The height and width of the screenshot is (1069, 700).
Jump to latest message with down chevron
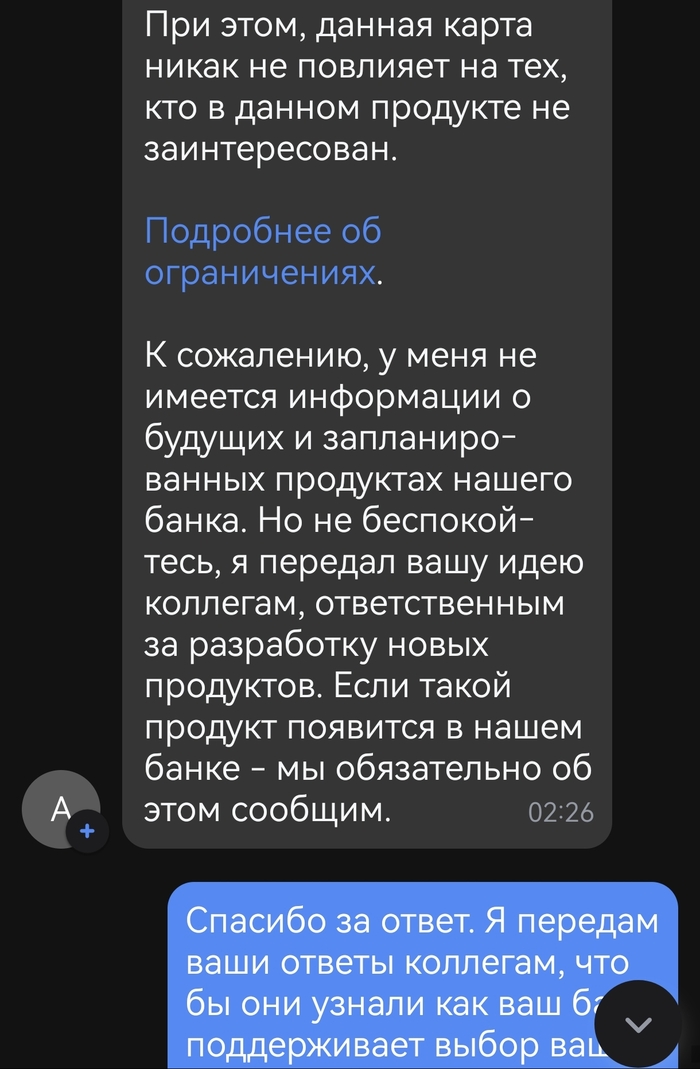637,1024
